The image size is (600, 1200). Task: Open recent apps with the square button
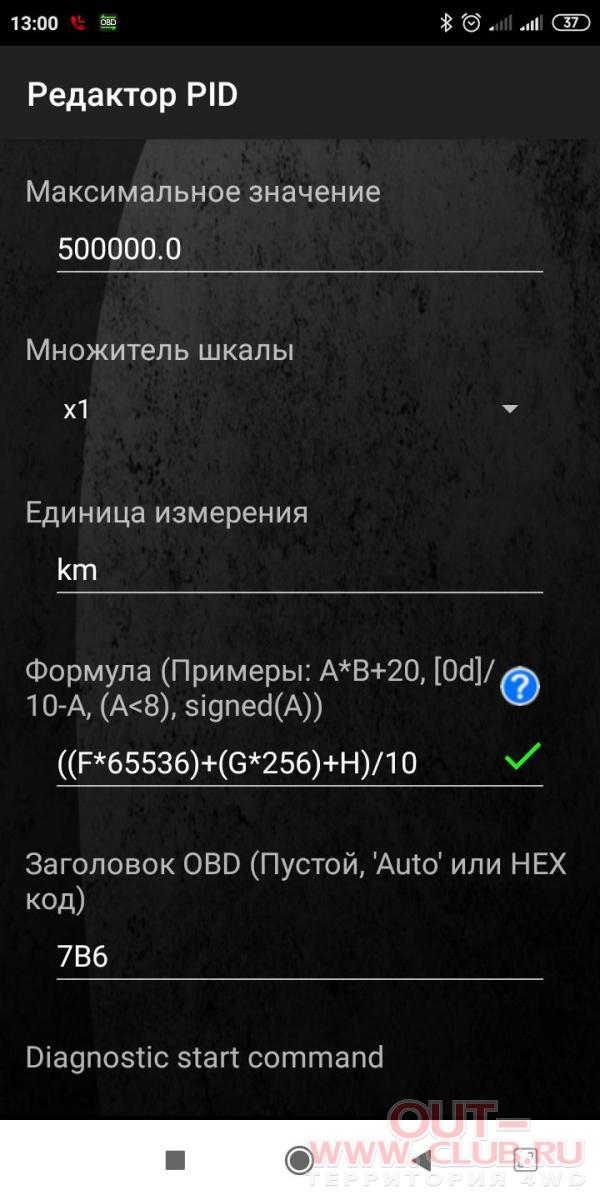pyautogui.click(x=175, y=1160)
